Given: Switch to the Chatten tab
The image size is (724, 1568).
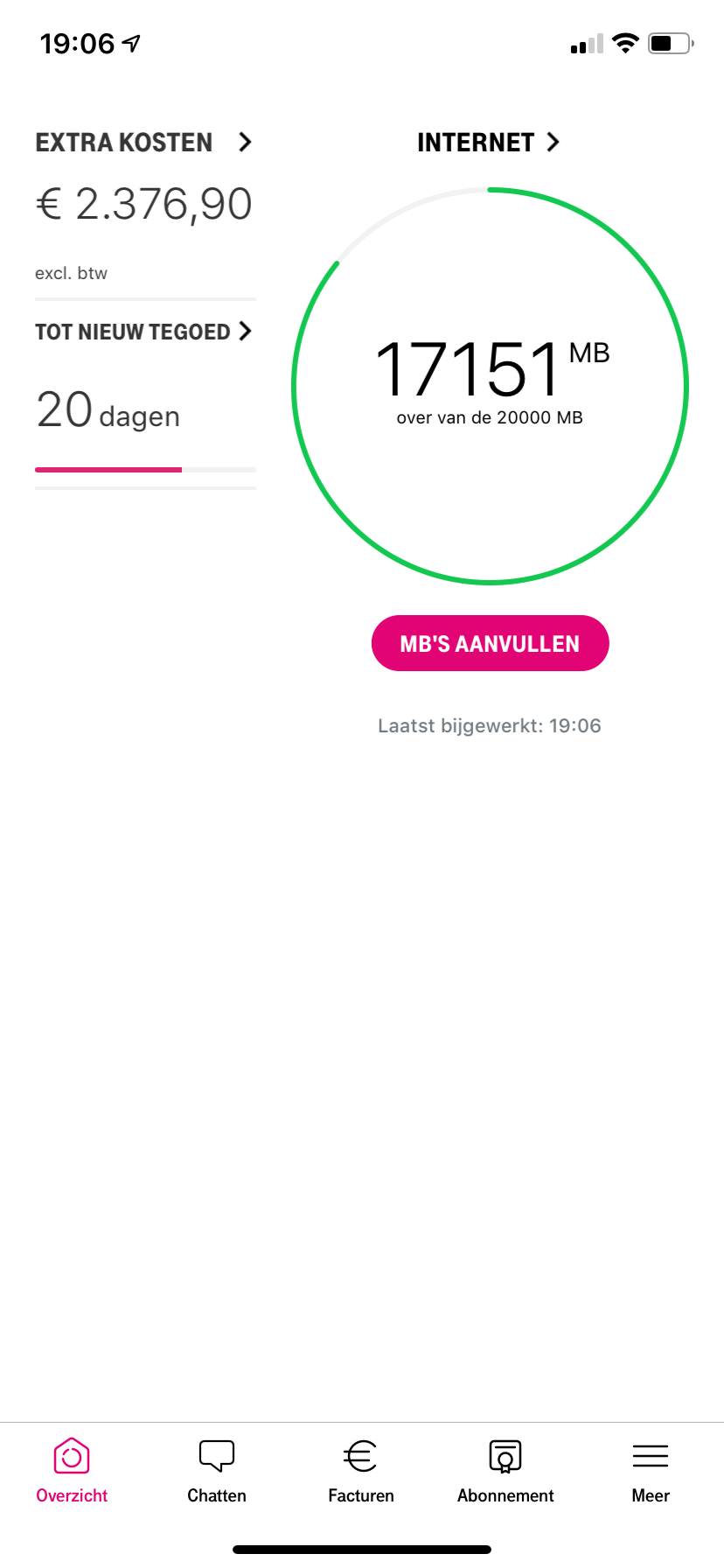Looking at the screenshot, I should coord(217,1471).
